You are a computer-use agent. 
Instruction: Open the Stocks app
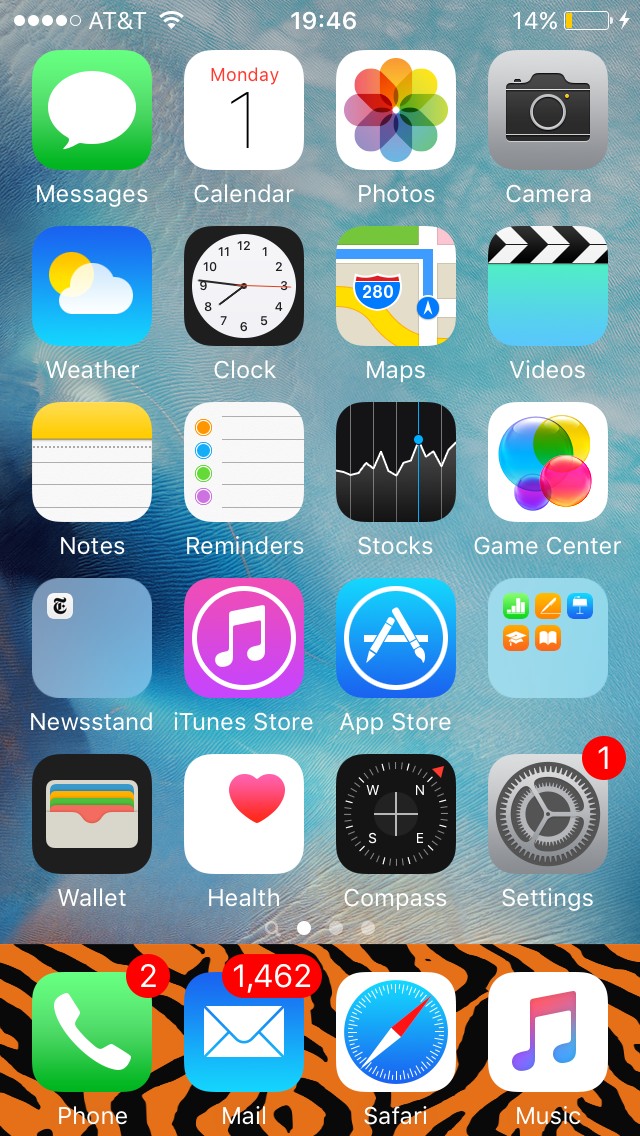[x=396, y=462]
